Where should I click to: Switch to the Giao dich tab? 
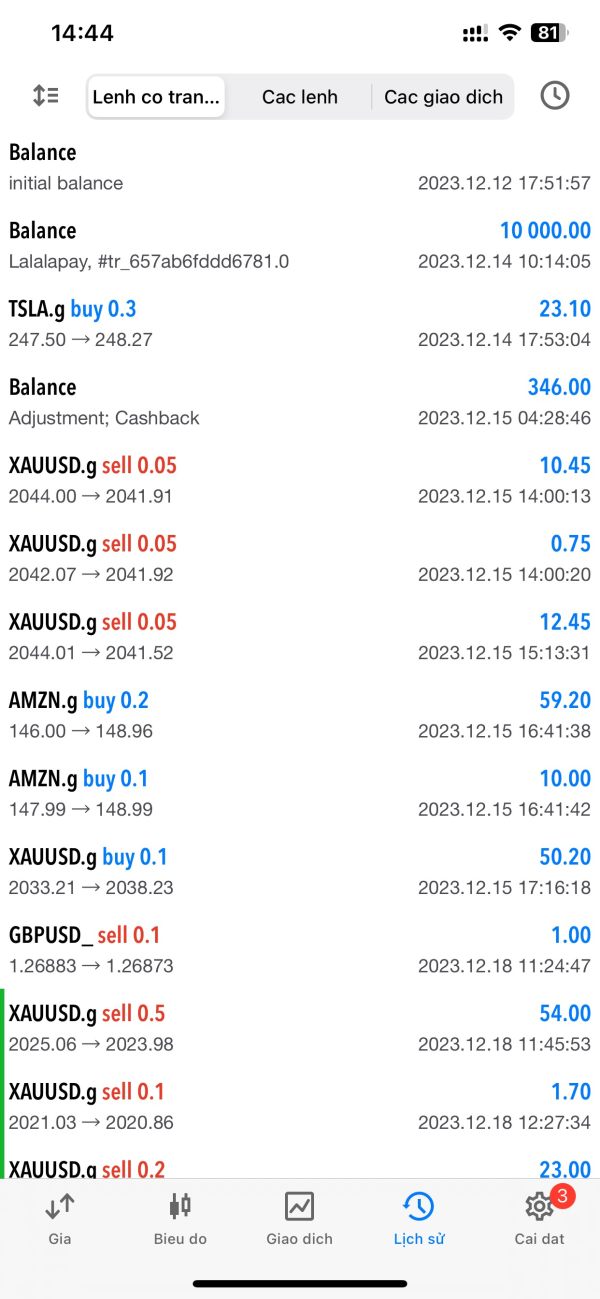300,1218
